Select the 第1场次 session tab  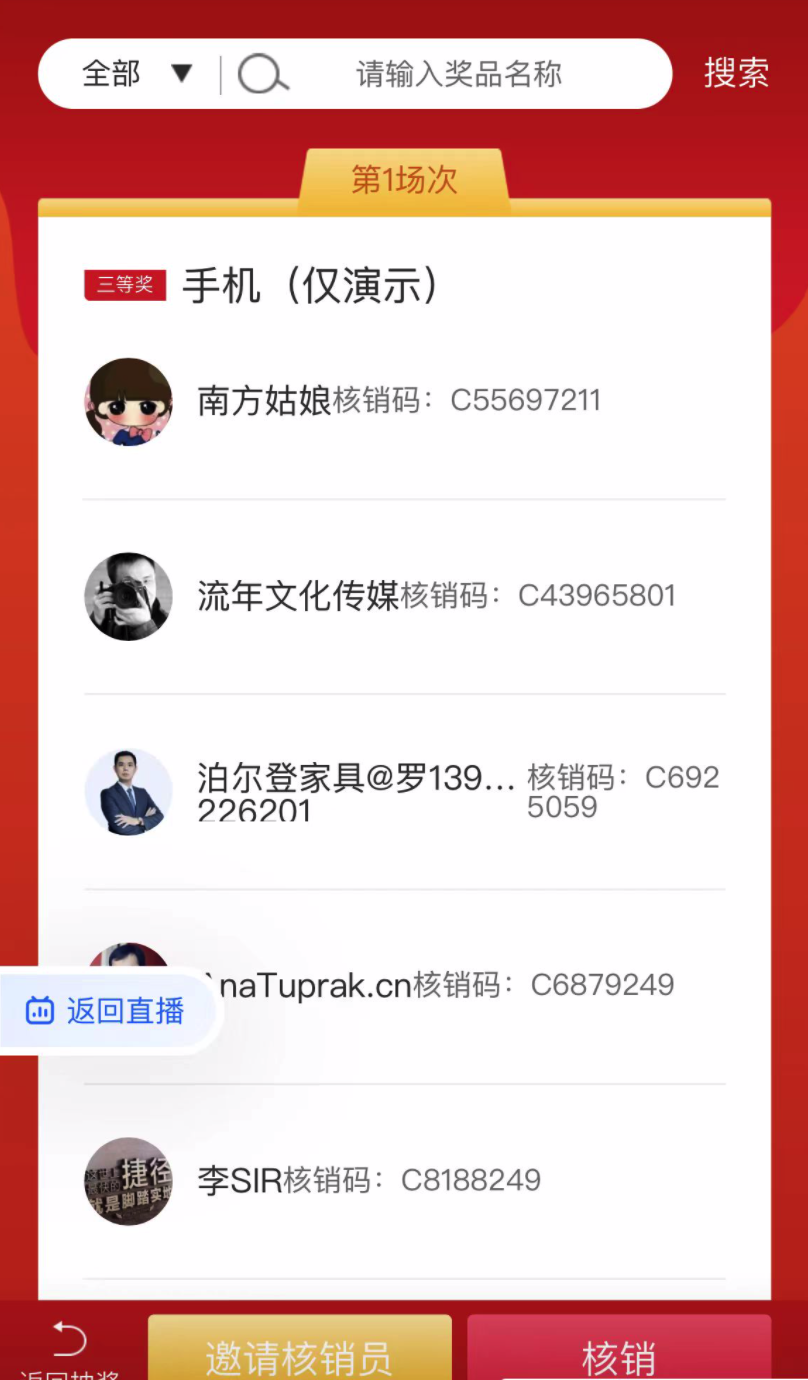(404, 180)
